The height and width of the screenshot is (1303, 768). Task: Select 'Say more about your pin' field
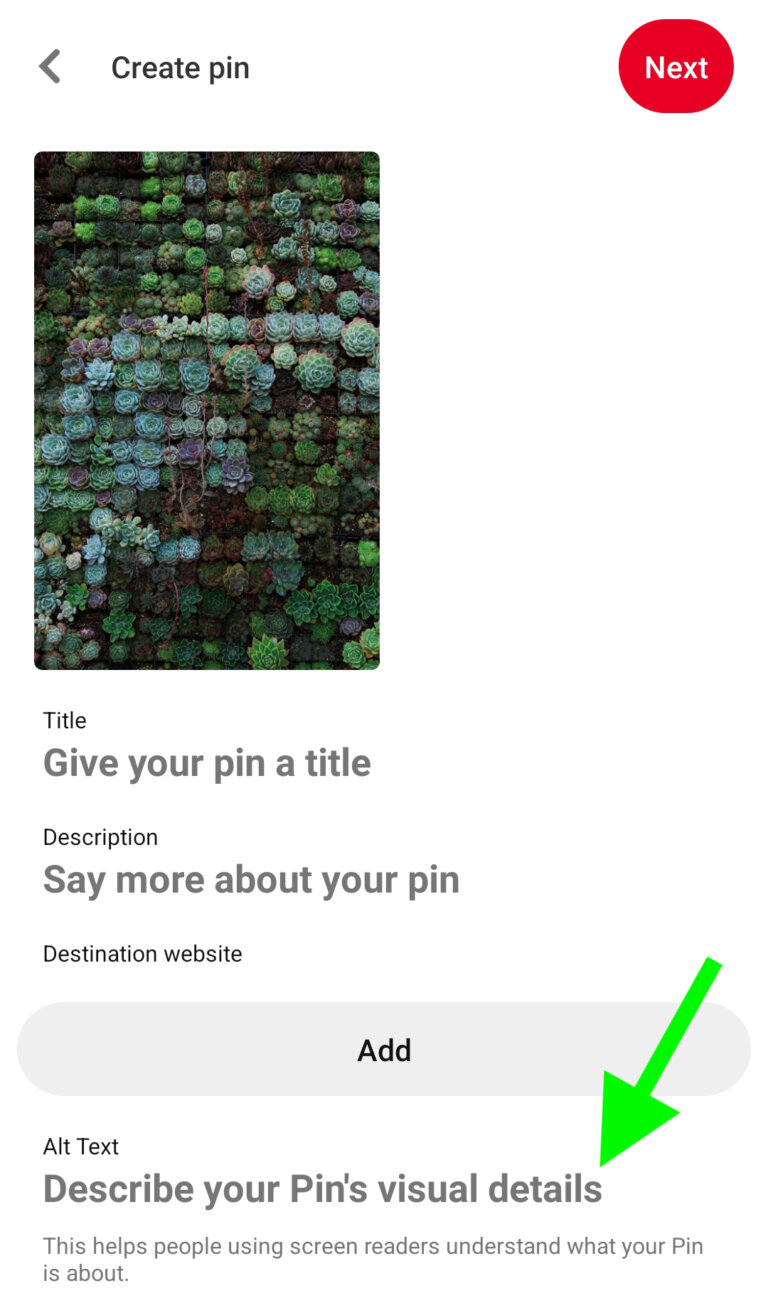[251, 880]
